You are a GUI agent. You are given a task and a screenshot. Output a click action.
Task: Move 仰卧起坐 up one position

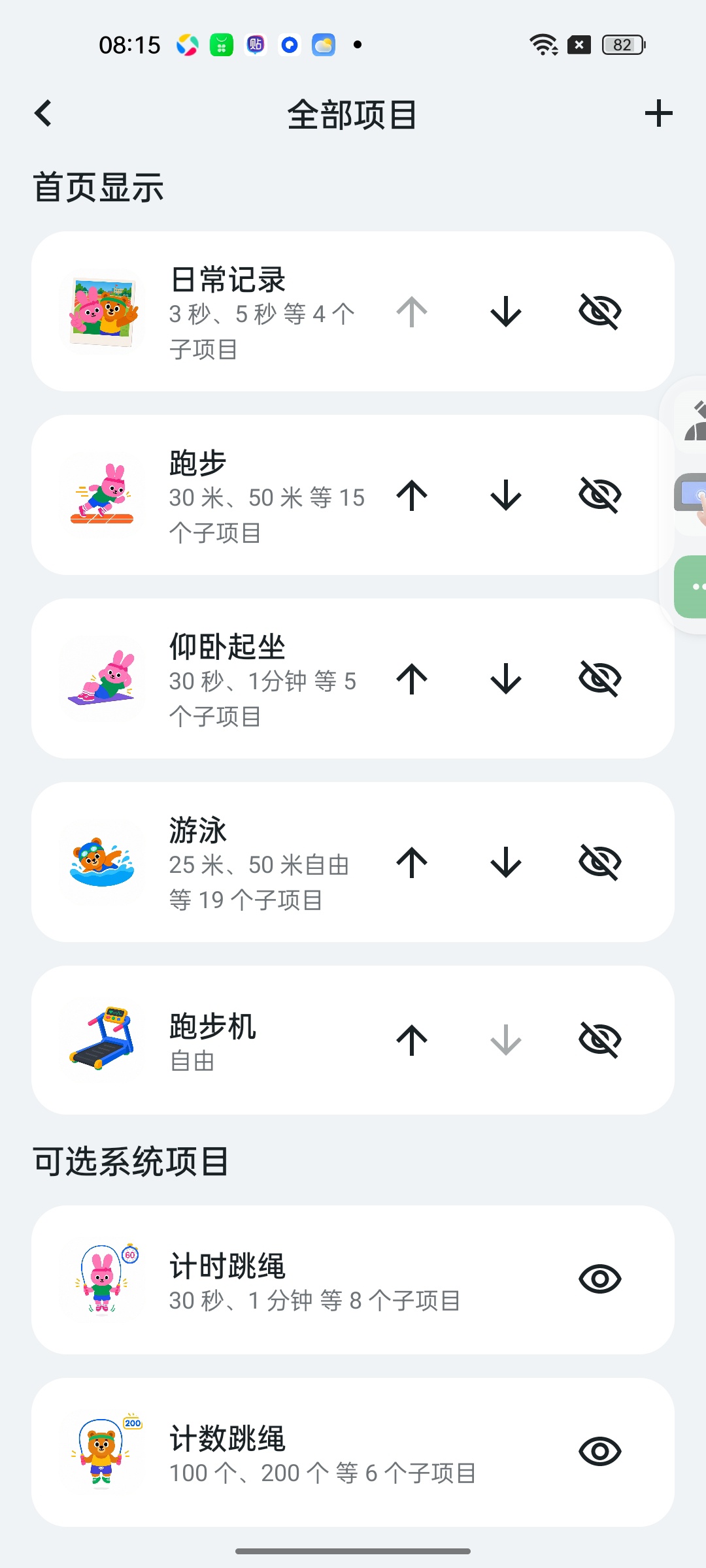tap(412, 679)
